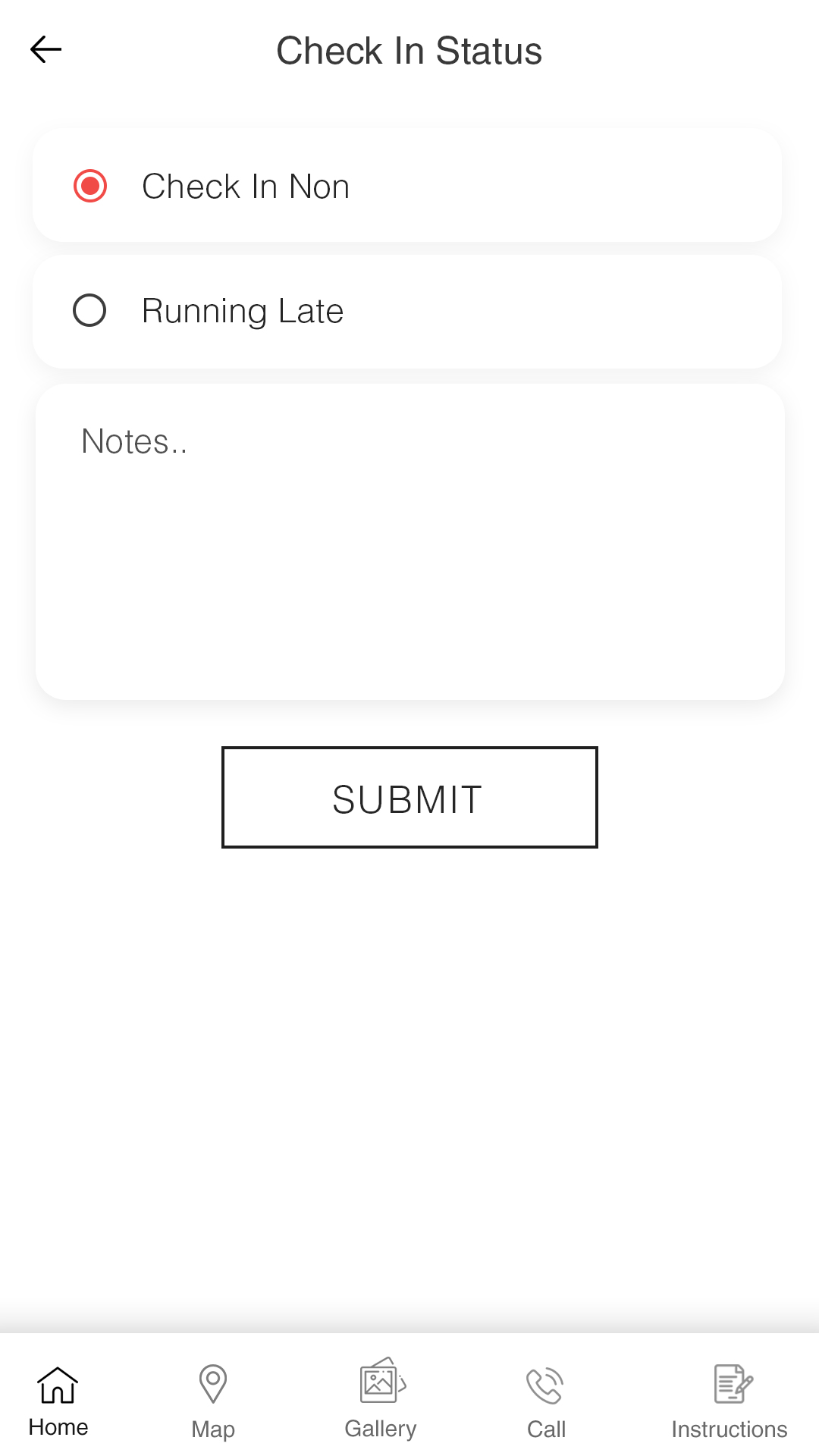Open the Gallery tab

click(381, 1399)
